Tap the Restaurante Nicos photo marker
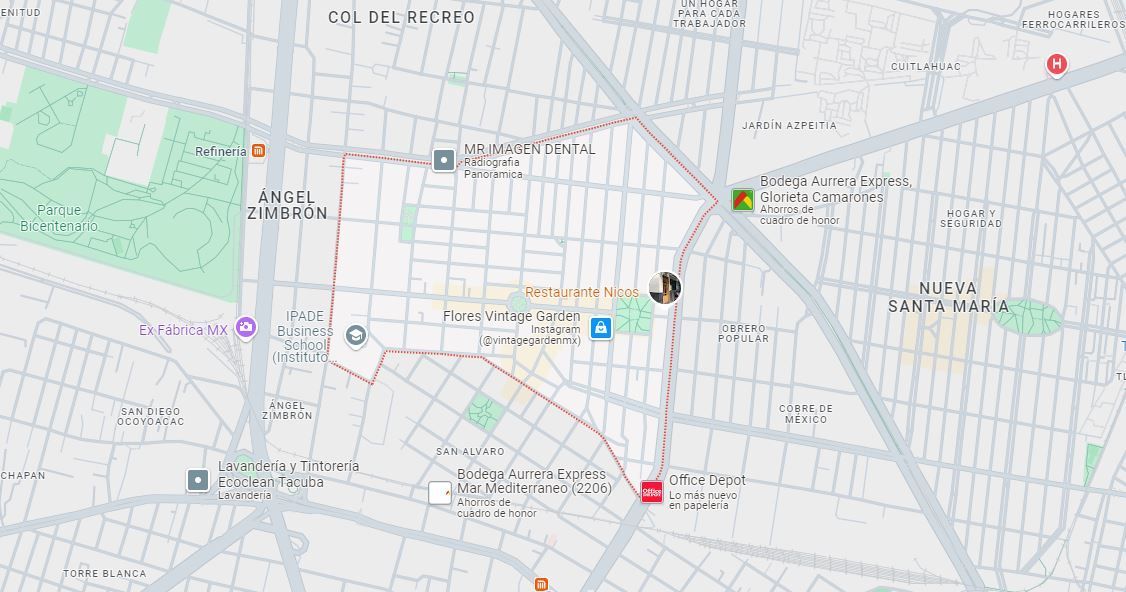 click(665, 288)
